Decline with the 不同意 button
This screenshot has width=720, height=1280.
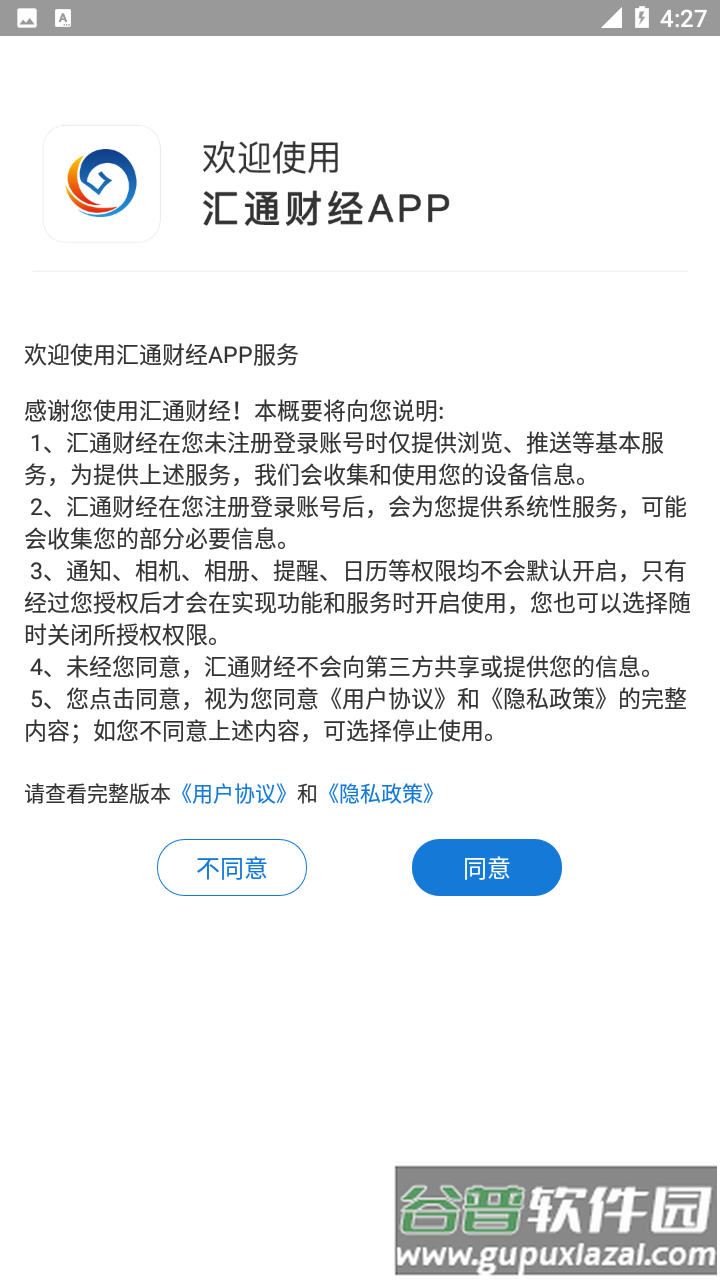(x=231, y=867)
